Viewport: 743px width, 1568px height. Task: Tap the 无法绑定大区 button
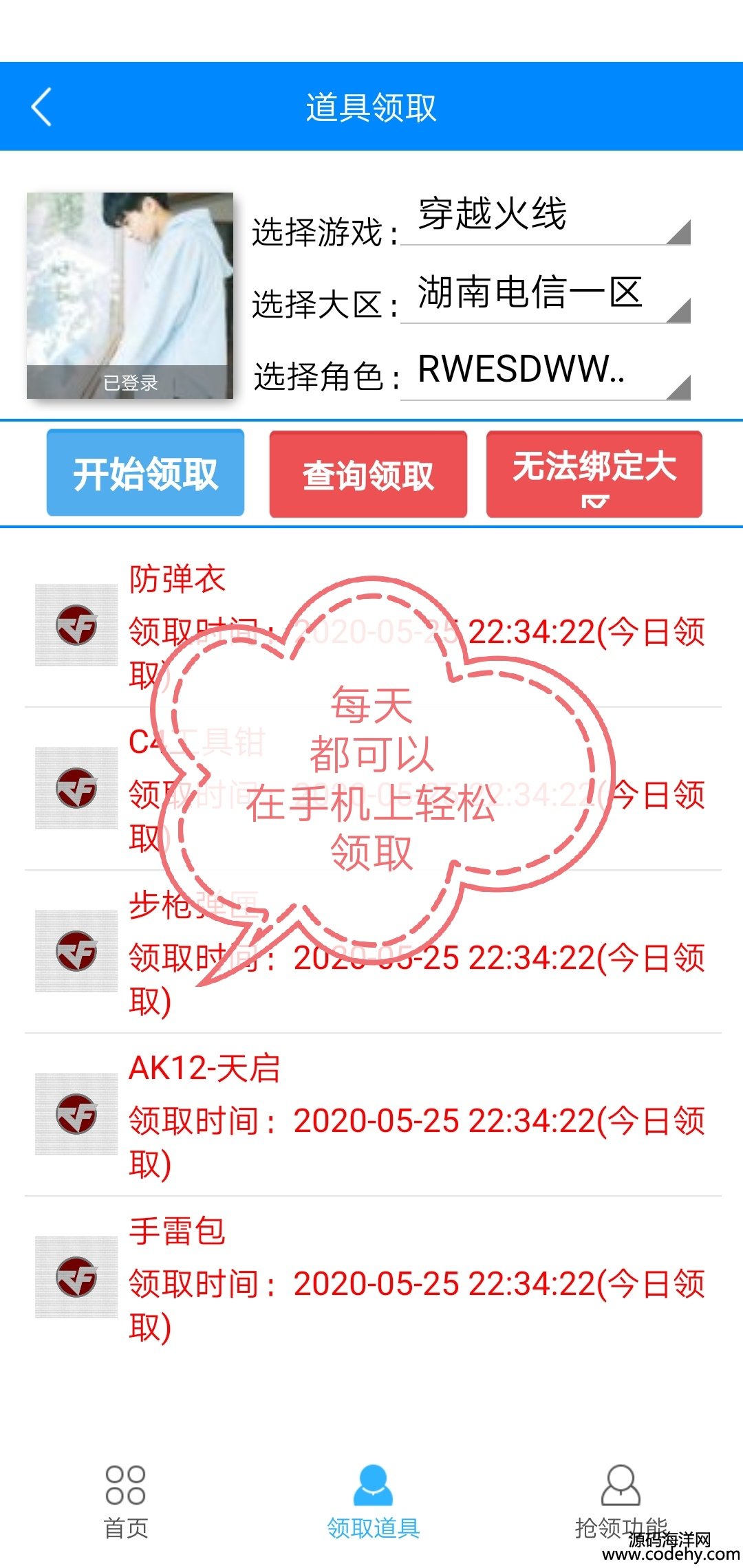pos(594,474)
